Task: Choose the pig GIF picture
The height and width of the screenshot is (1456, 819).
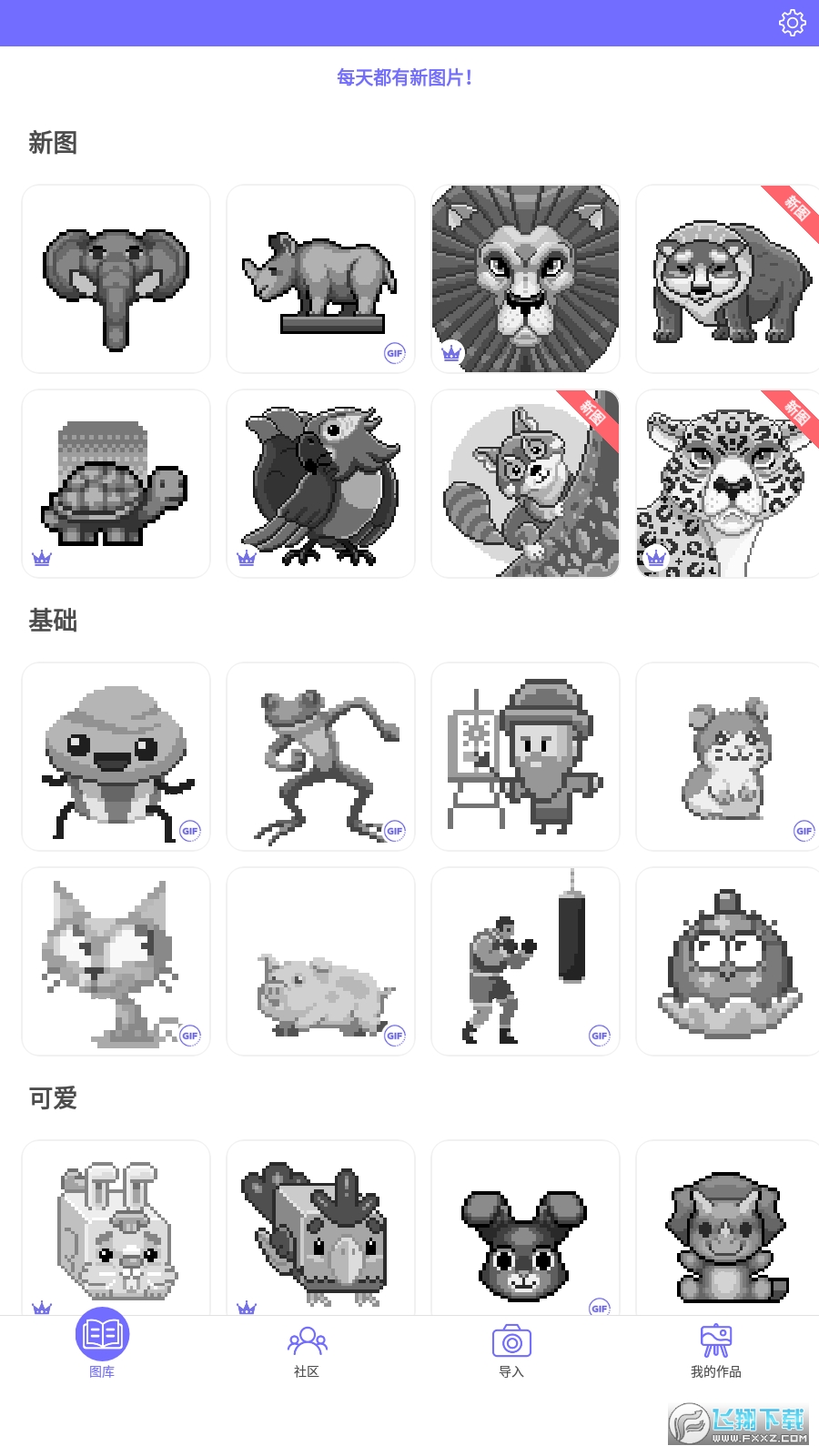Action: (x=320, y=962)
